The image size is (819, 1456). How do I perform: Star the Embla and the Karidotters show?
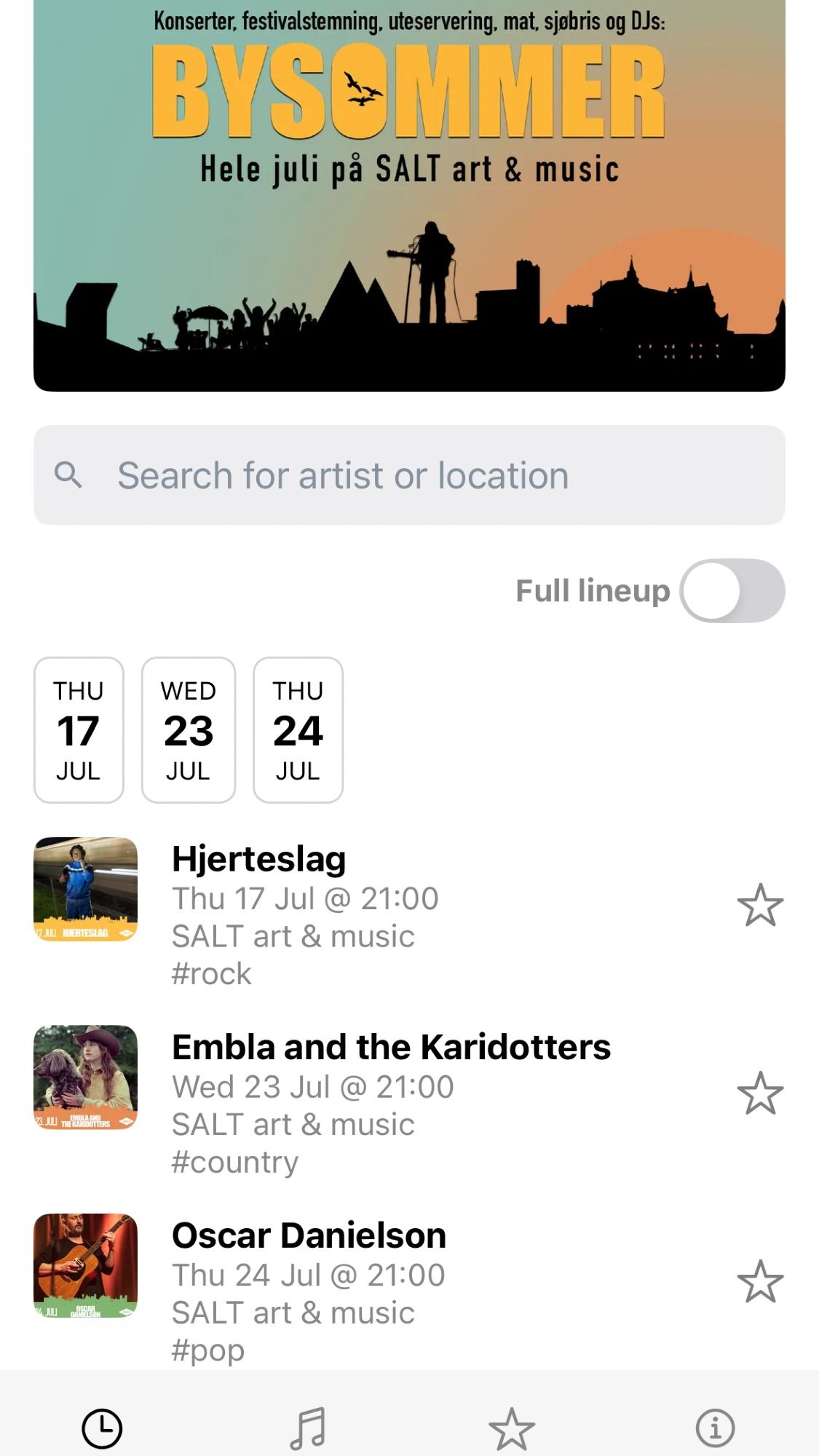point(760,1093)
